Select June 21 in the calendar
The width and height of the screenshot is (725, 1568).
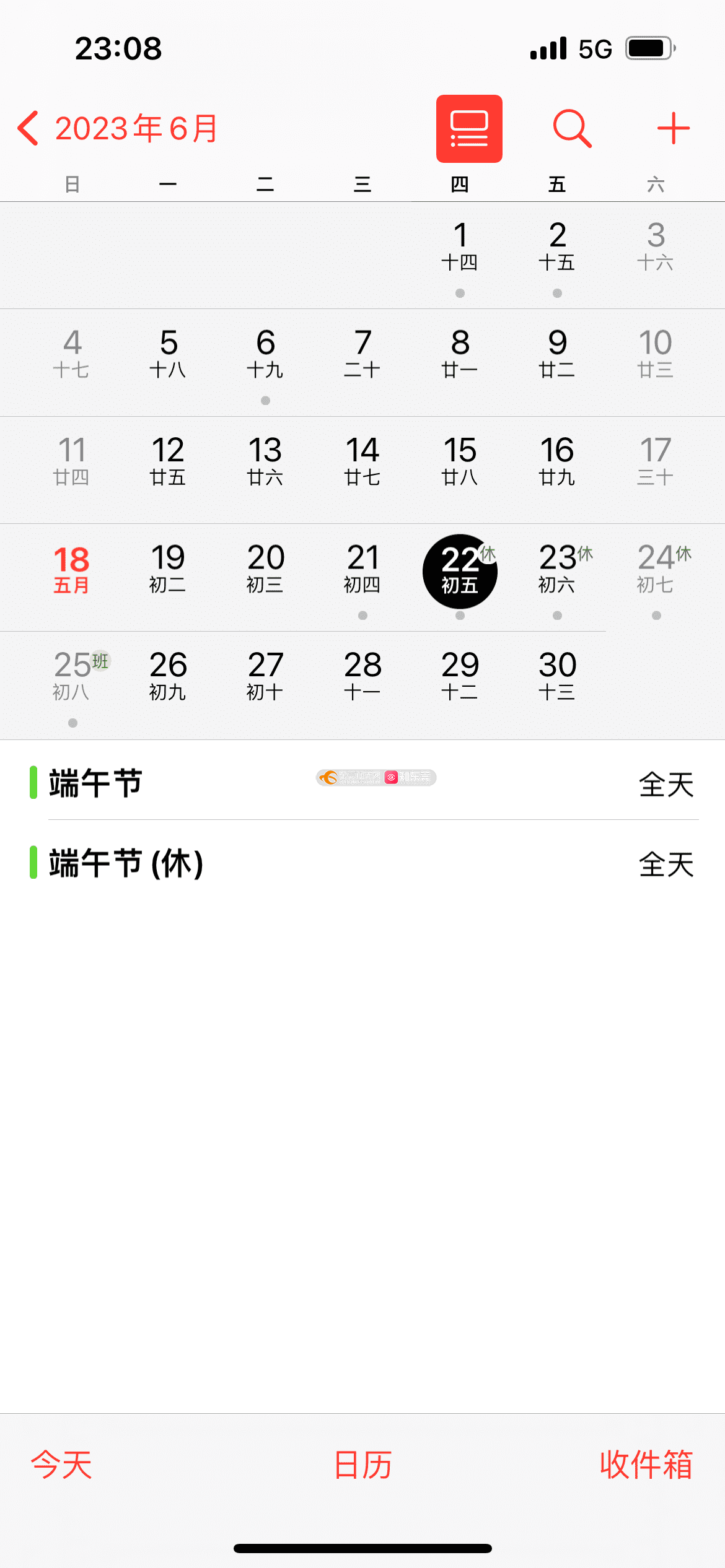362,569
